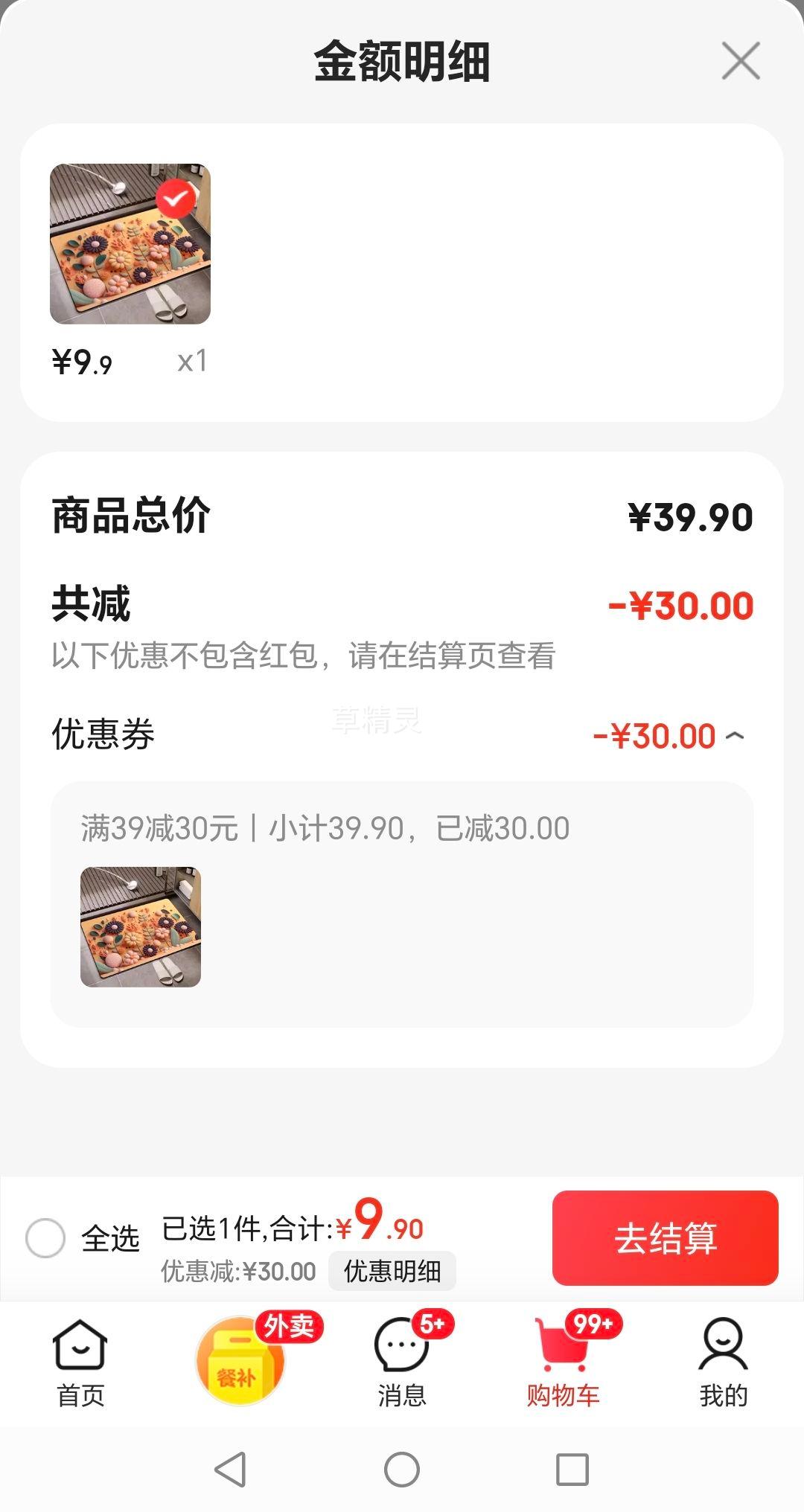804x1512 pixels.
Task: Collapse the 优惠券 coupon details section
Action: tap(736, 737)
